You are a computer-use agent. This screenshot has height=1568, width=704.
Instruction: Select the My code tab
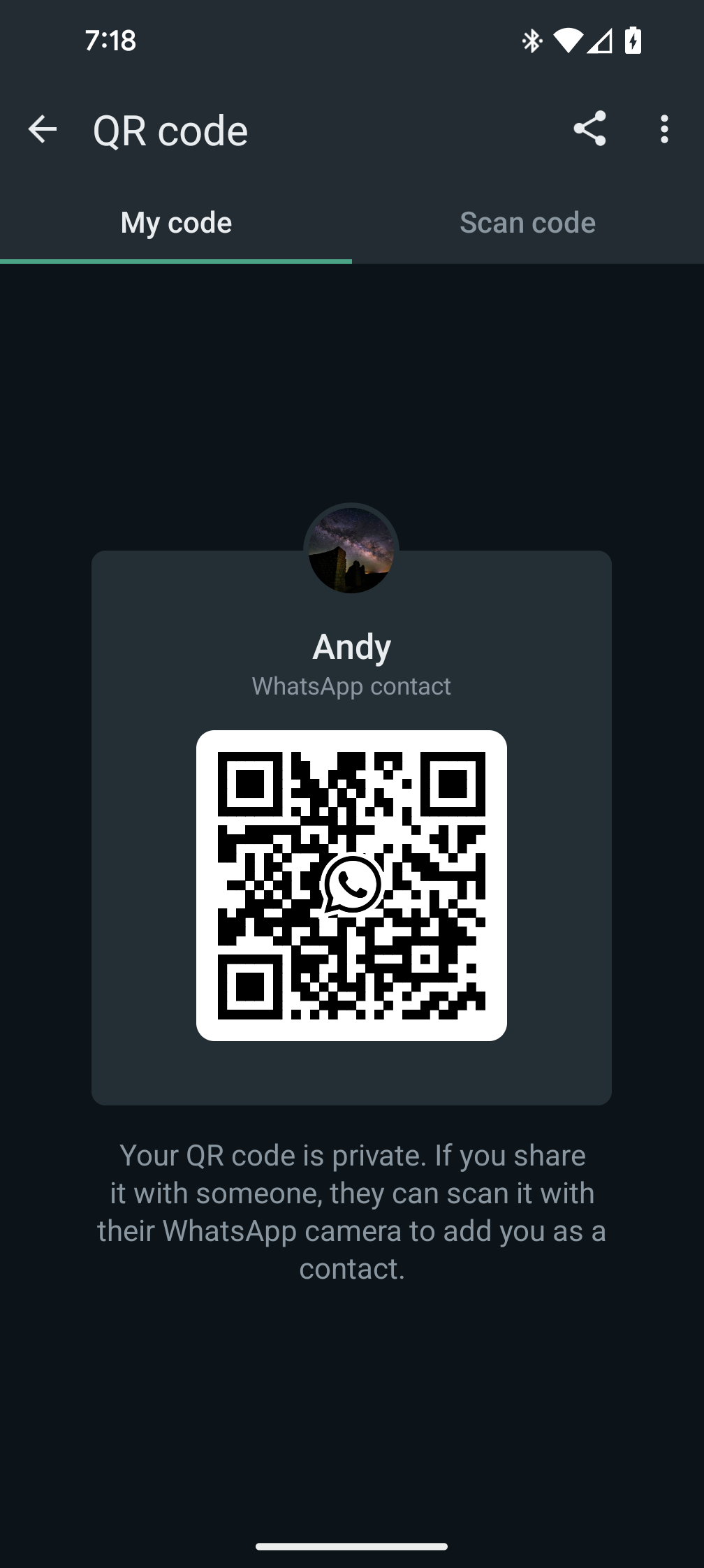tap(176, 223)
